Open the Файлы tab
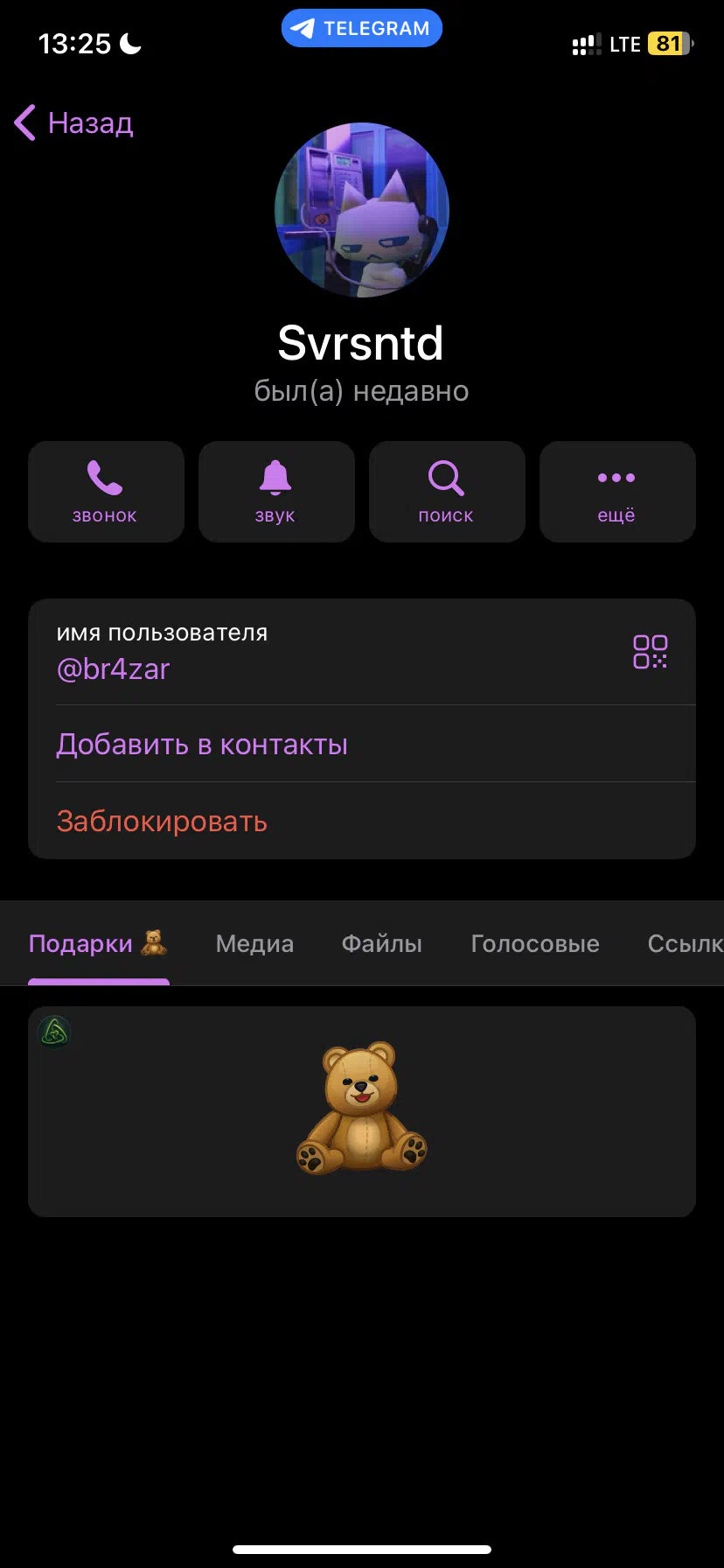The height and width of the screenshot is (1568, 724). point(382,943)
